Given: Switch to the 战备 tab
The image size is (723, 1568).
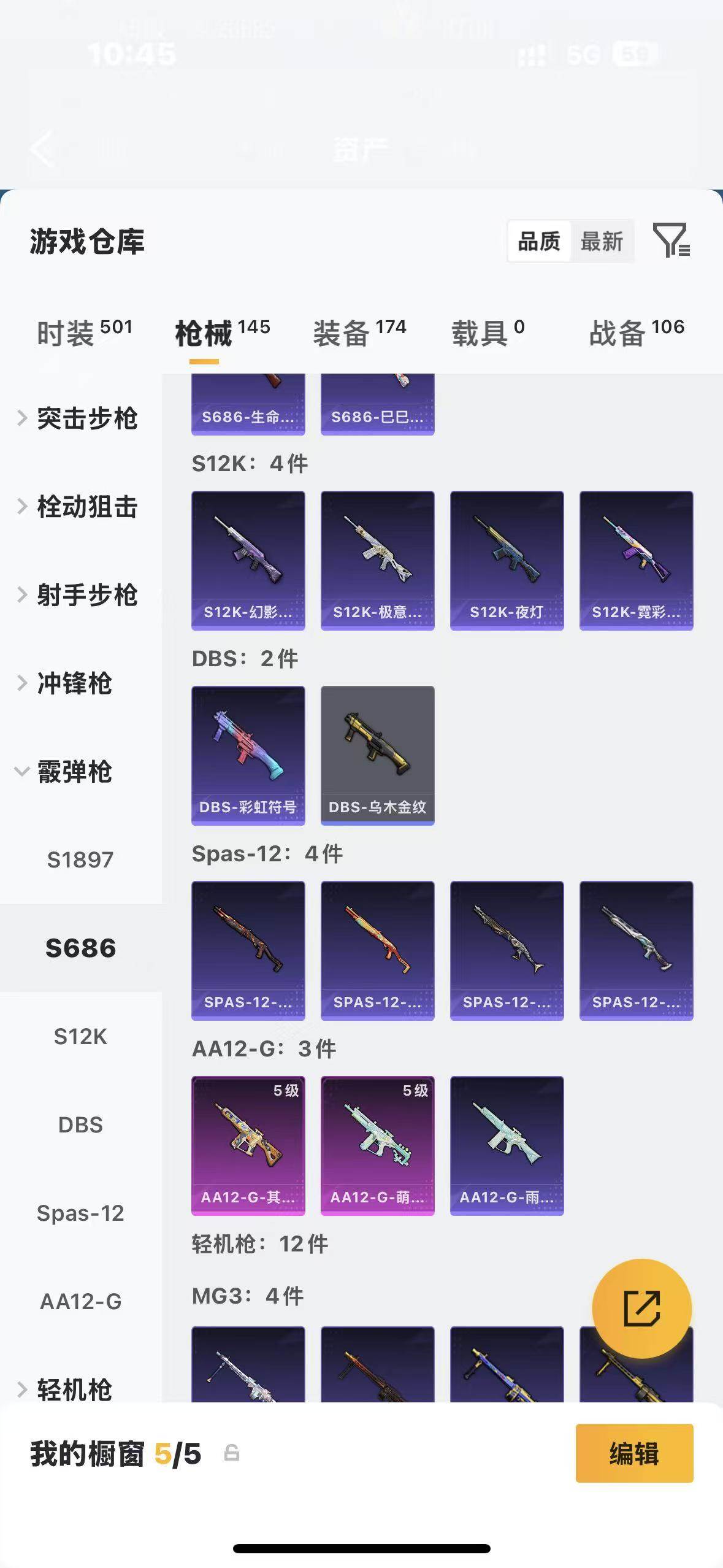Looking at the screenshot, I should click(x=637, y=333).
